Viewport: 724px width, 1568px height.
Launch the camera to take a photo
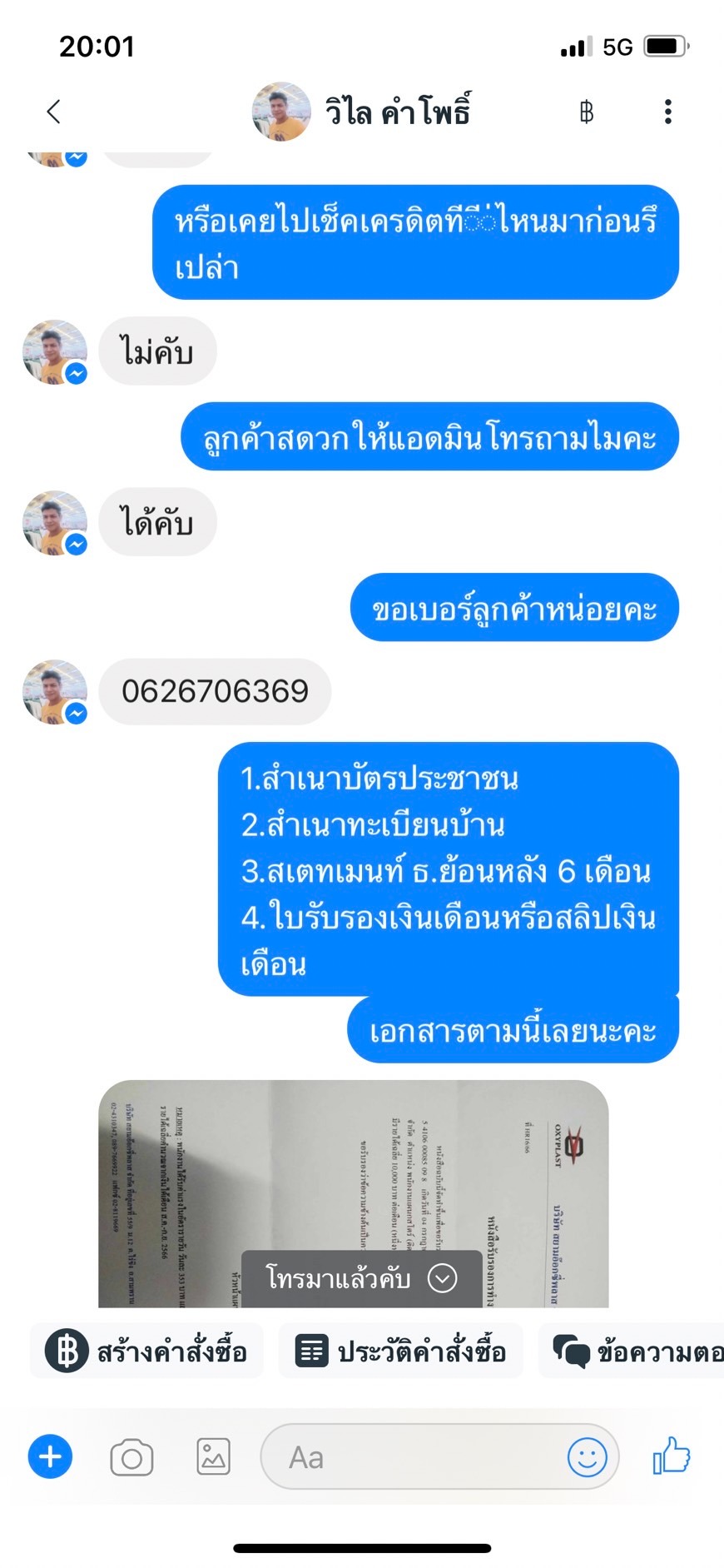click(131, 1457)
